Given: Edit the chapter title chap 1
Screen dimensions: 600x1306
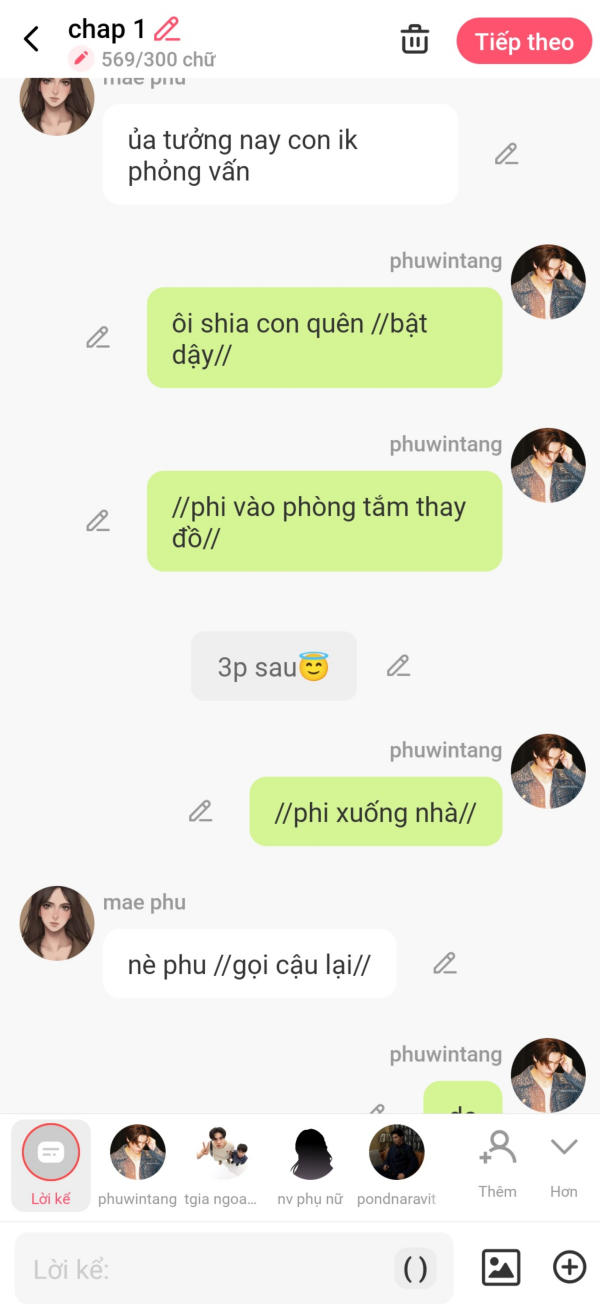Looking at the screenshot, I should [167, 29].
